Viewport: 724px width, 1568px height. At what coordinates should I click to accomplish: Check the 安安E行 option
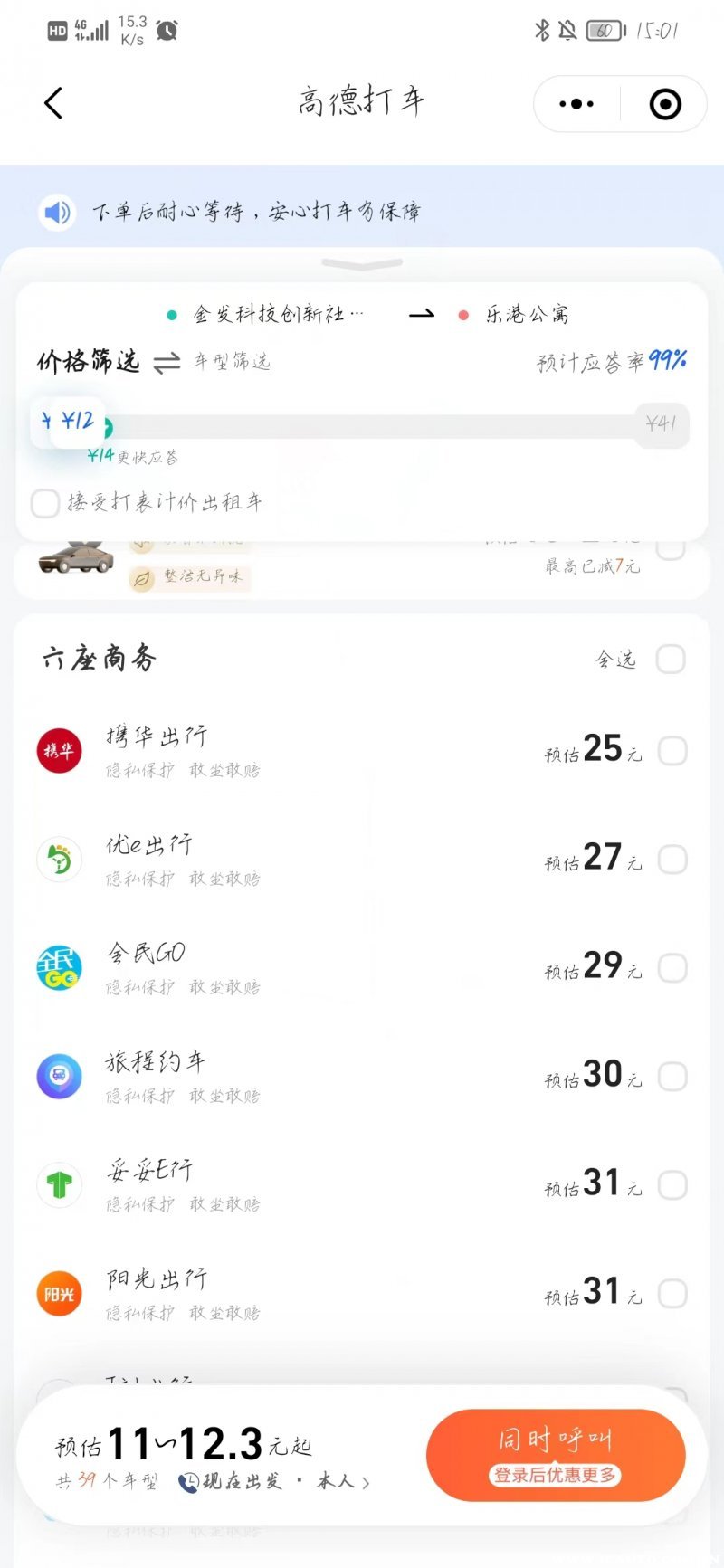[672, 1185]
